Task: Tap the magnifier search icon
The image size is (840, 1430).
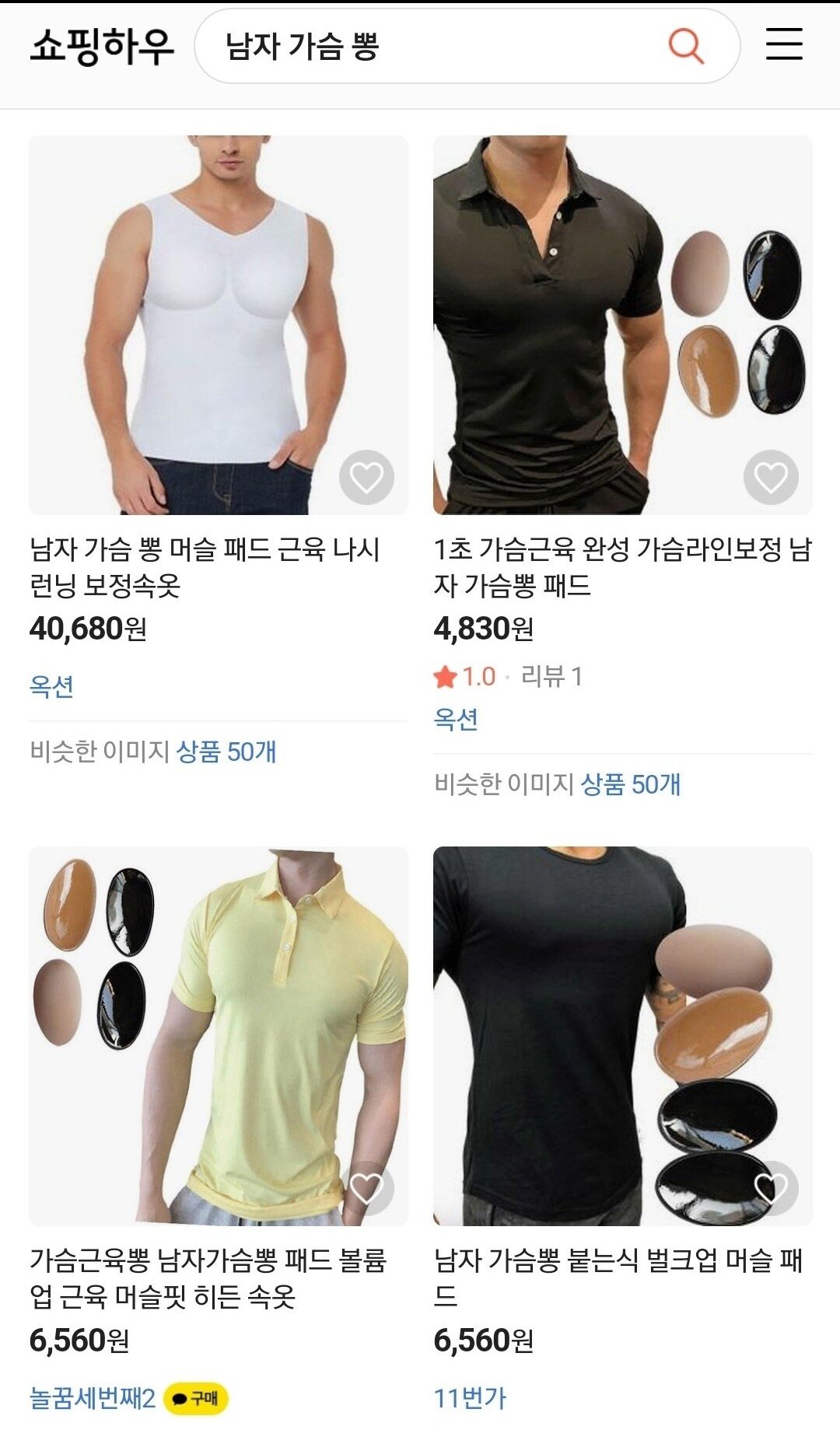Action: [x=685, y=46]
